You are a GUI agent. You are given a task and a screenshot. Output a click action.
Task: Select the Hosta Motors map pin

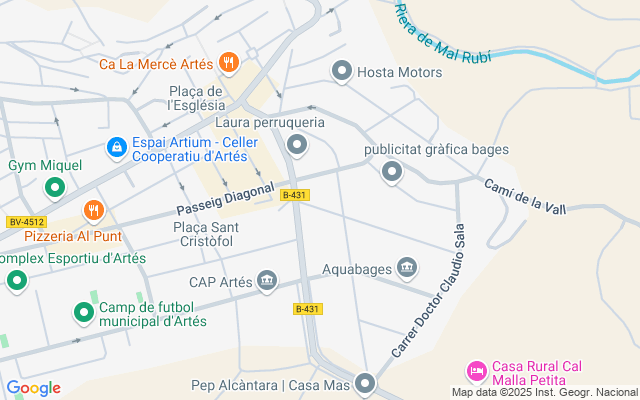pos(343,71)
